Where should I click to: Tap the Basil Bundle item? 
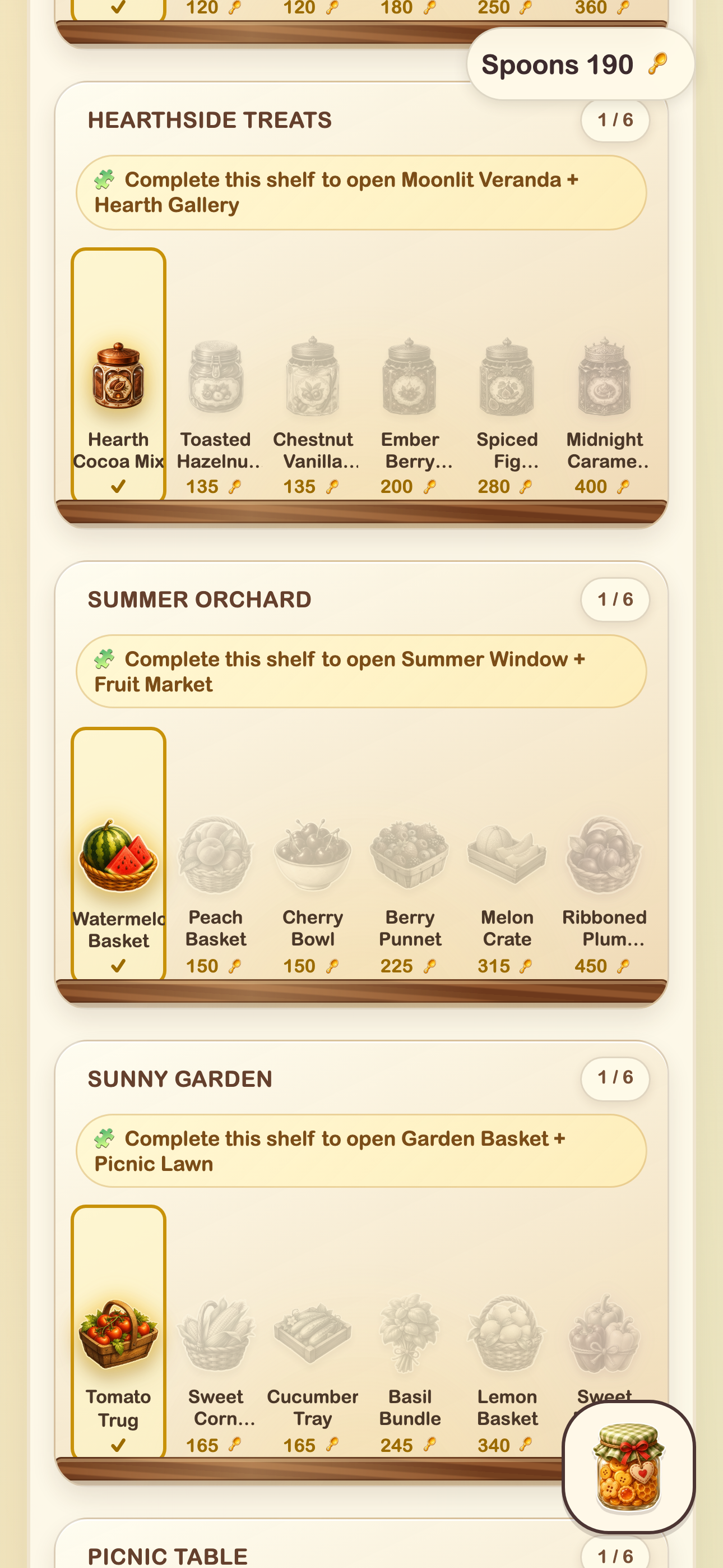click(410, 1332)
